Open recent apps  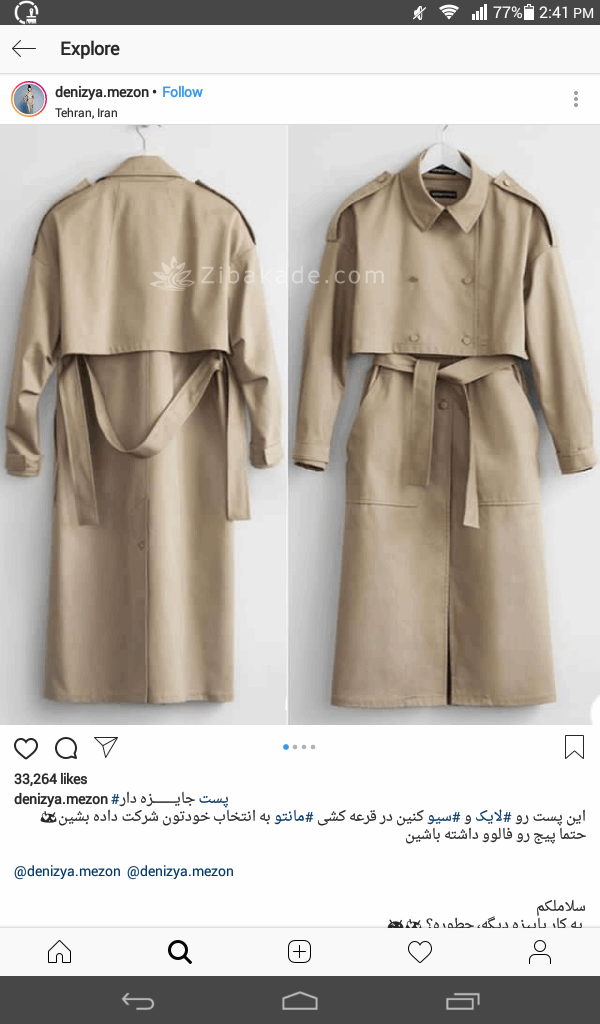462,1001
